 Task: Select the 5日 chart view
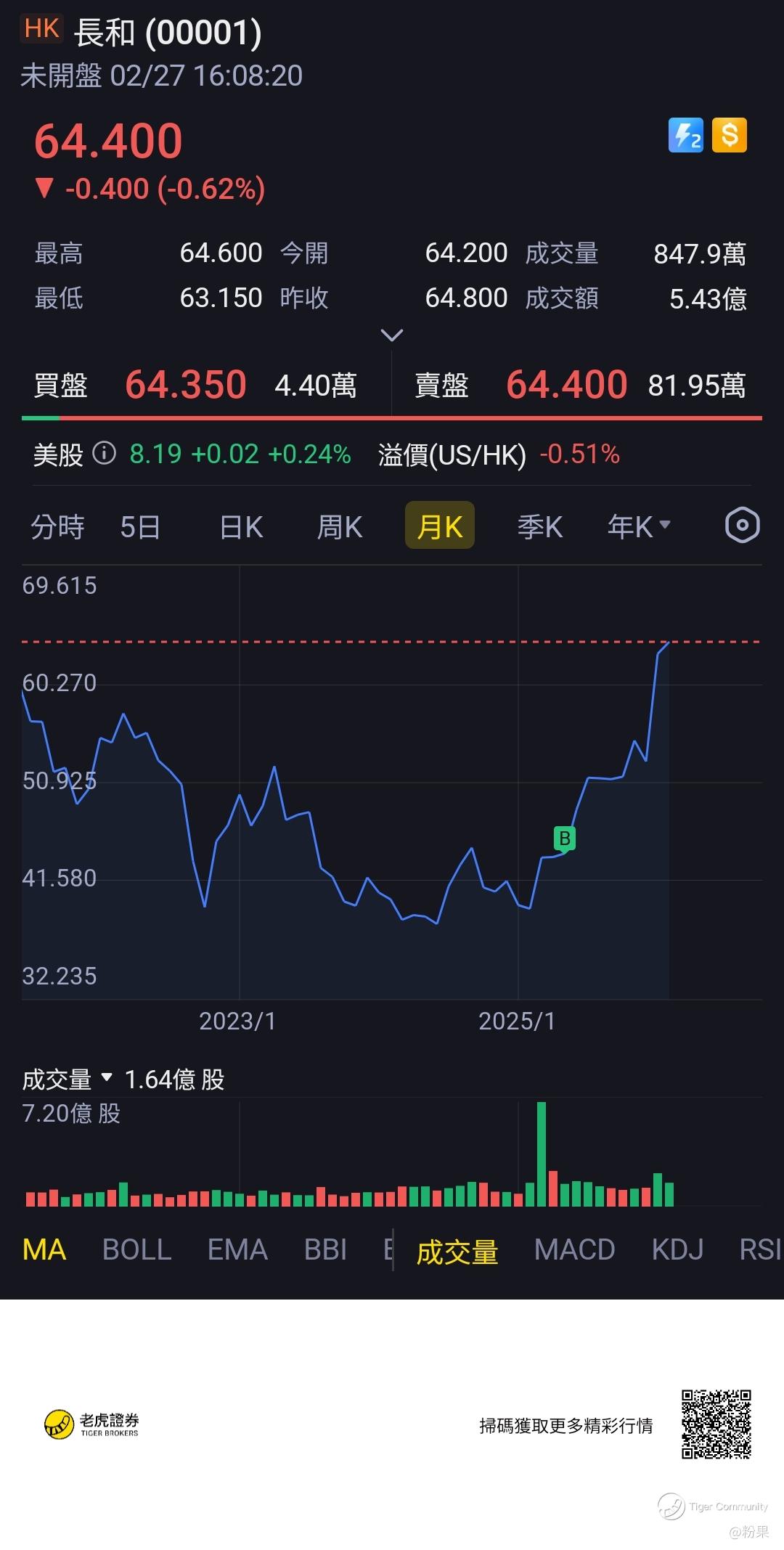[x=140, y=526]
